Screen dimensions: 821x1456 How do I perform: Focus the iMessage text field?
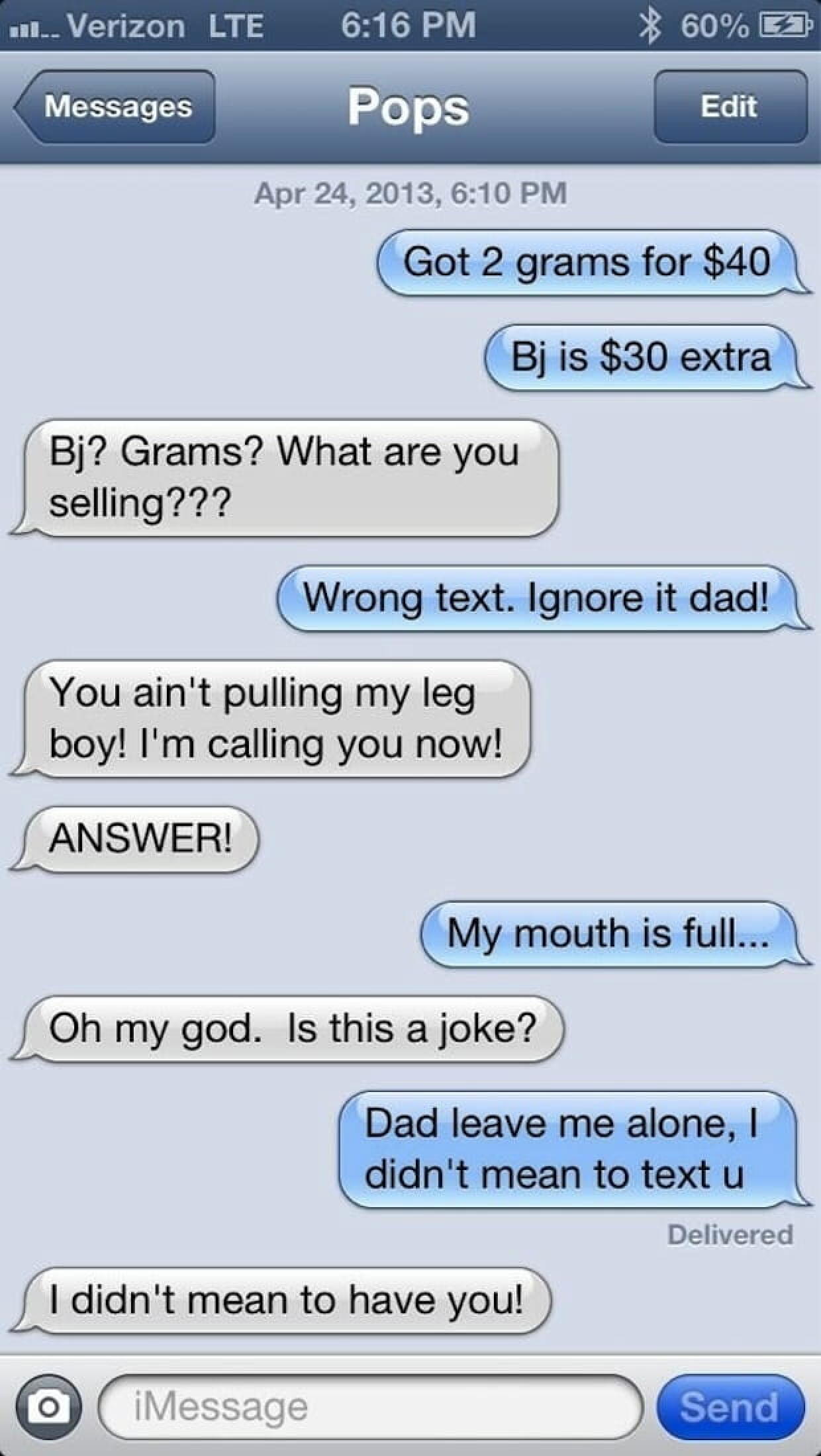point(371,1407)
